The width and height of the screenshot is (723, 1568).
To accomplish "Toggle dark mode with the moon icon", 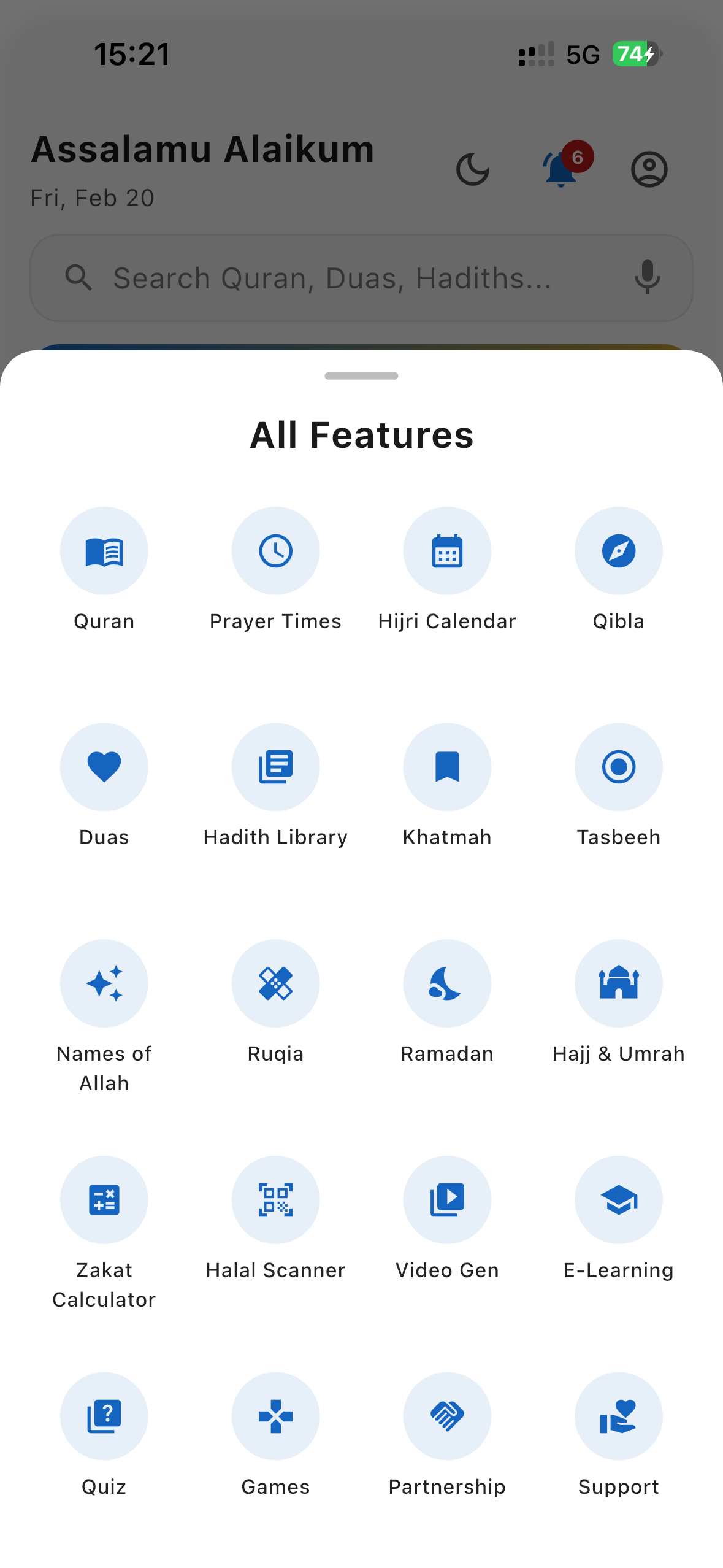I will 473,169.
